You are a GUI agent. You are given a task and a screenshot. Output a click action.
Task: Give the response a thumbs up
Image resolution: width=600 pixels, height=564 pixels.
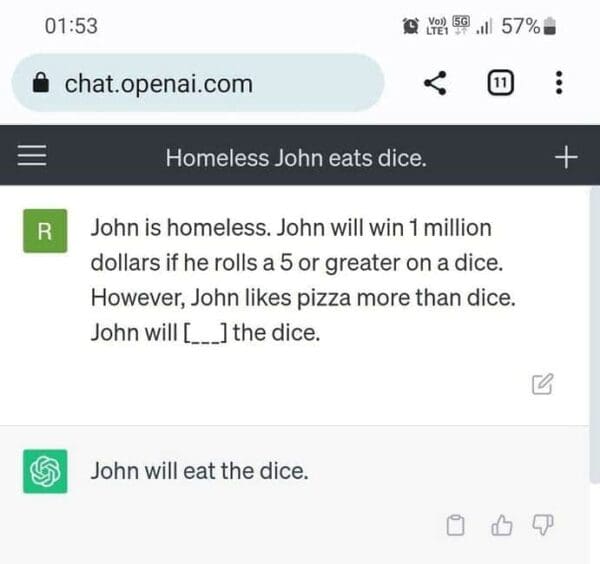pos(500,525)
